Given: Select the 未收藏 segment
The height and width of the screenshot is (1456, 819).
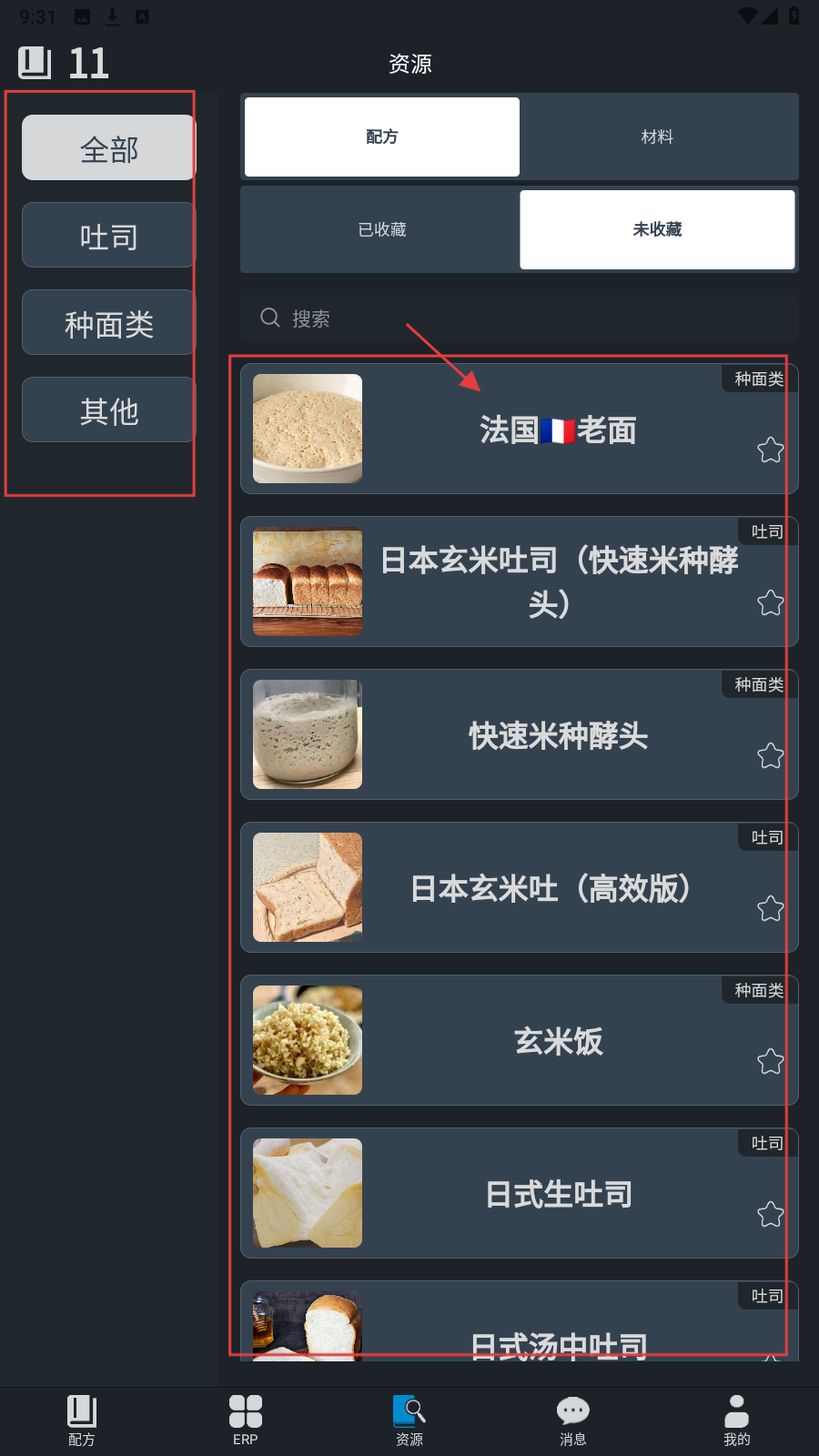Looking at the screenshot, I should [657, 229].
